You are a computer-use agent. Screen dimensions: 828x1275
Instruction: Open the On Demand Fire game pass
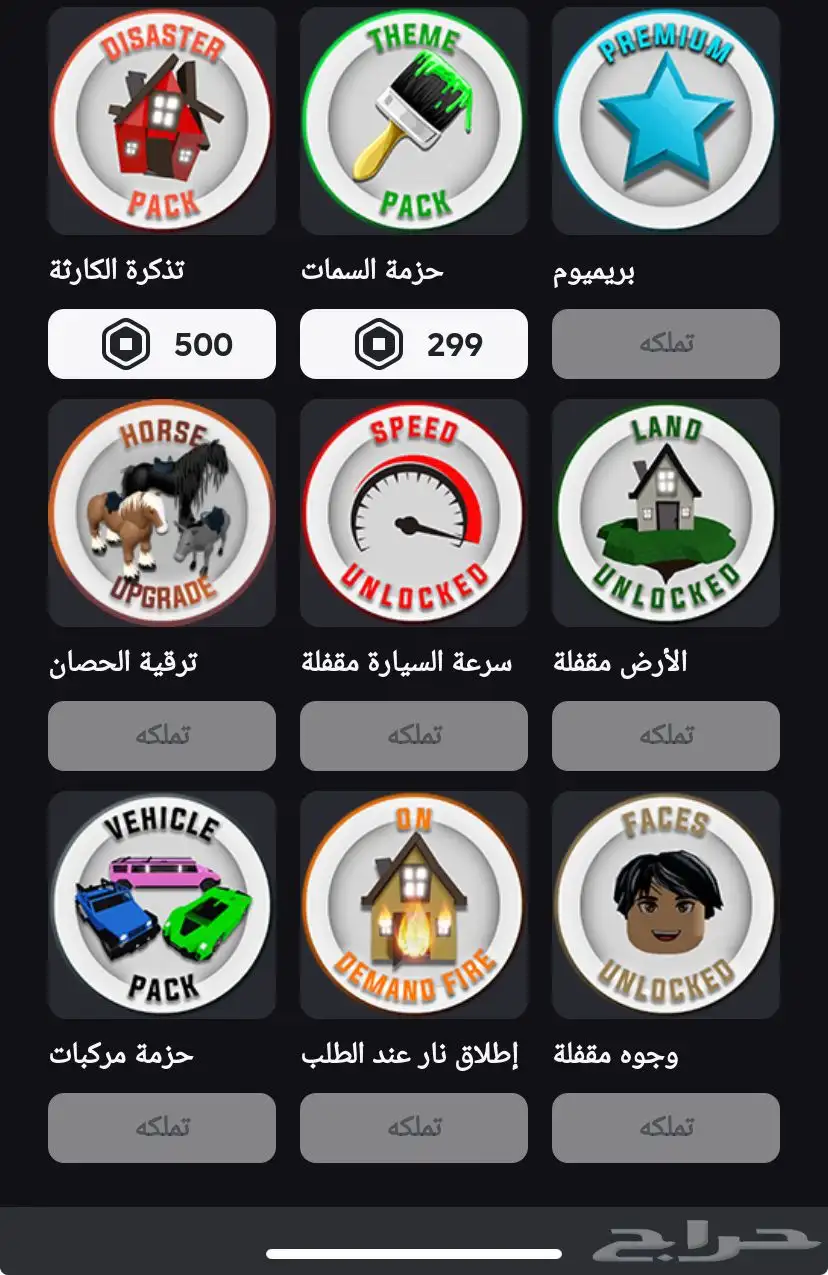(413, 905)
